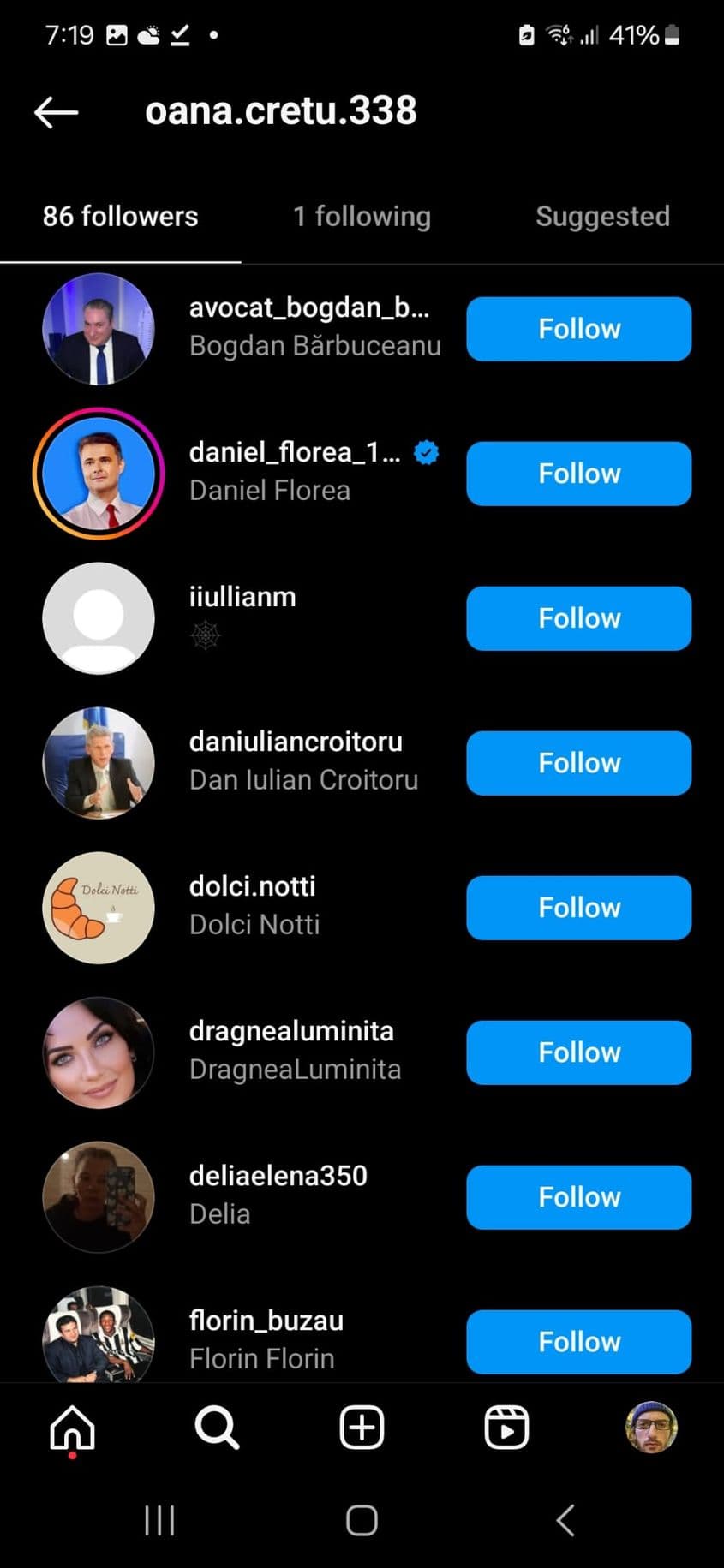The width and height of the screenshot is (724, 1568).
Task: Follow avocat_bogdan_b… Bogdan Bărbuceanu
Action: pyautogui.click(x=578, y=329)
